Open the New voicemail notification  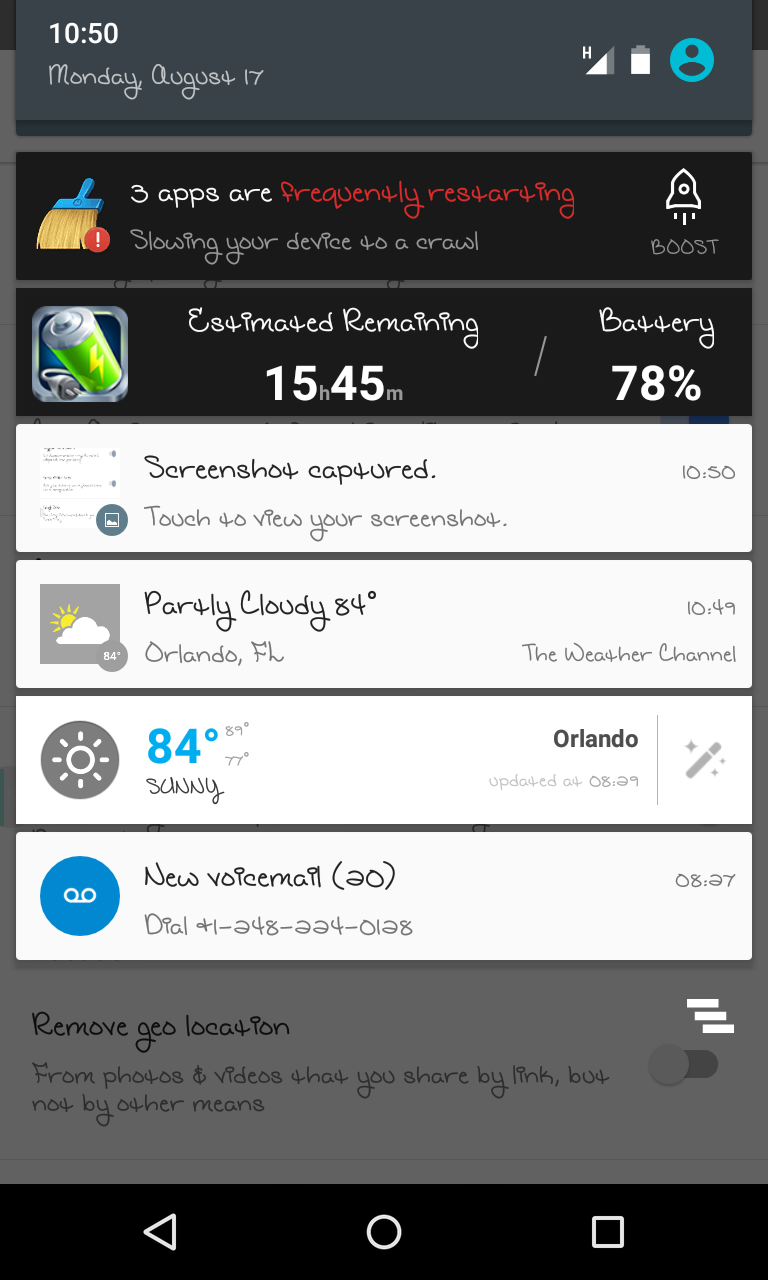tap(384, 896)
